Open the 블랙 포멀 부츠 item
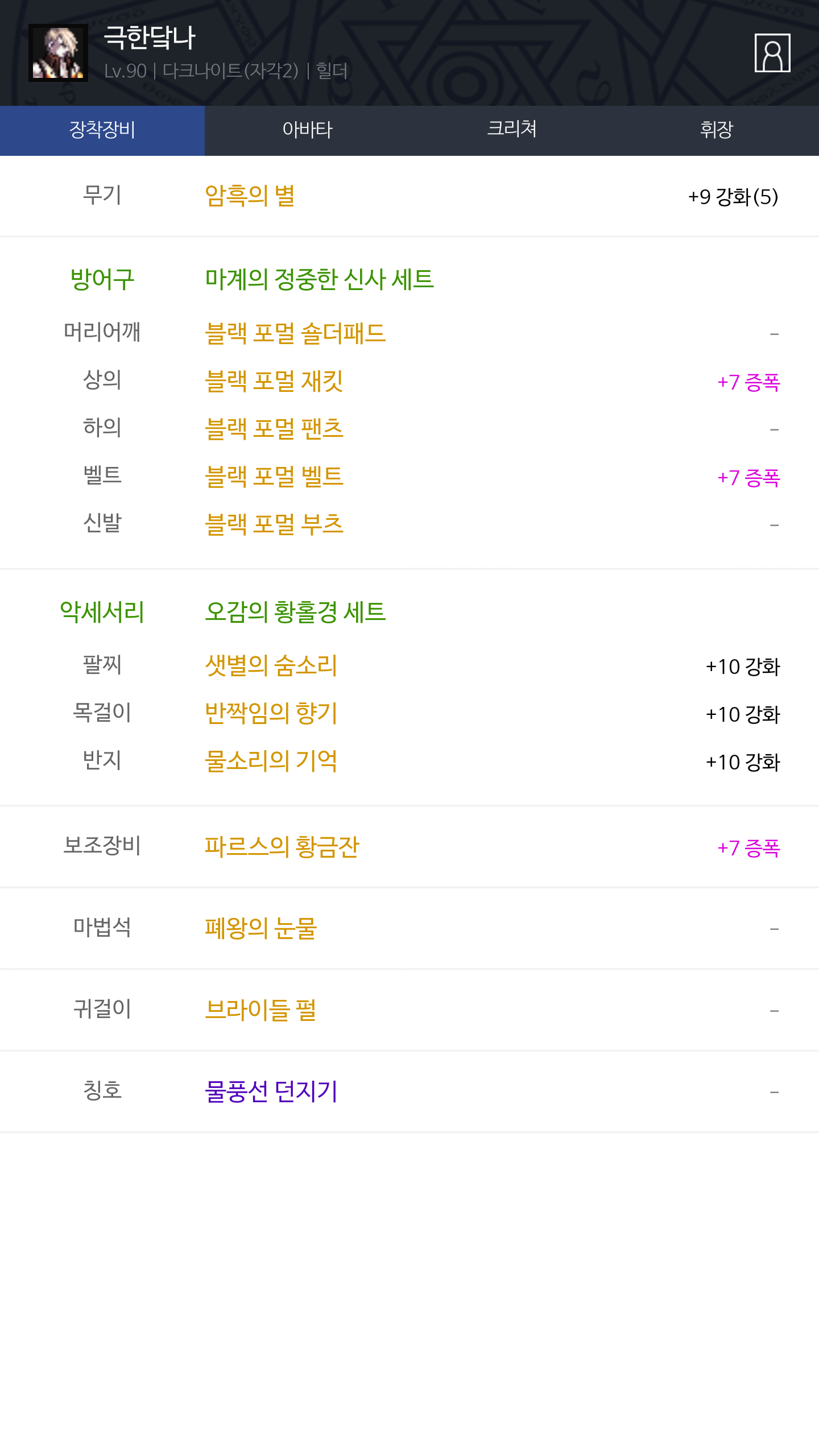Viewport: 819px width, 1456px height. click(x=274, y=524)
